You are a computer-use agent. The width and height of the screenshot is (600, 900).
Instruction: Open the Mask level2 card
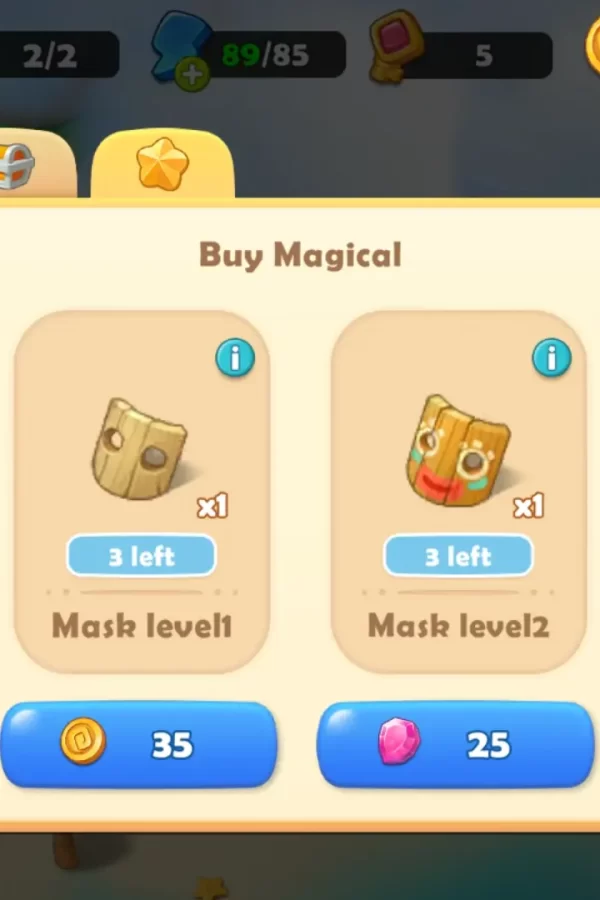[x=458, y=490]
